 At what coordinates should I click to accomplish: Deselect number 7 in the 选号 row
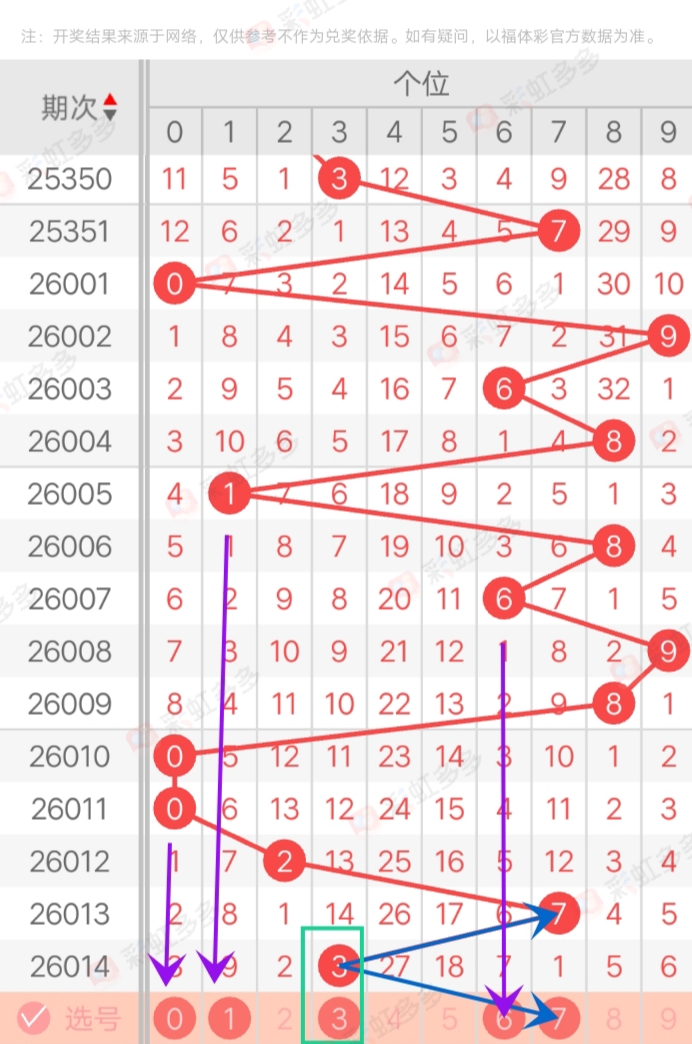coord(559,1018)
